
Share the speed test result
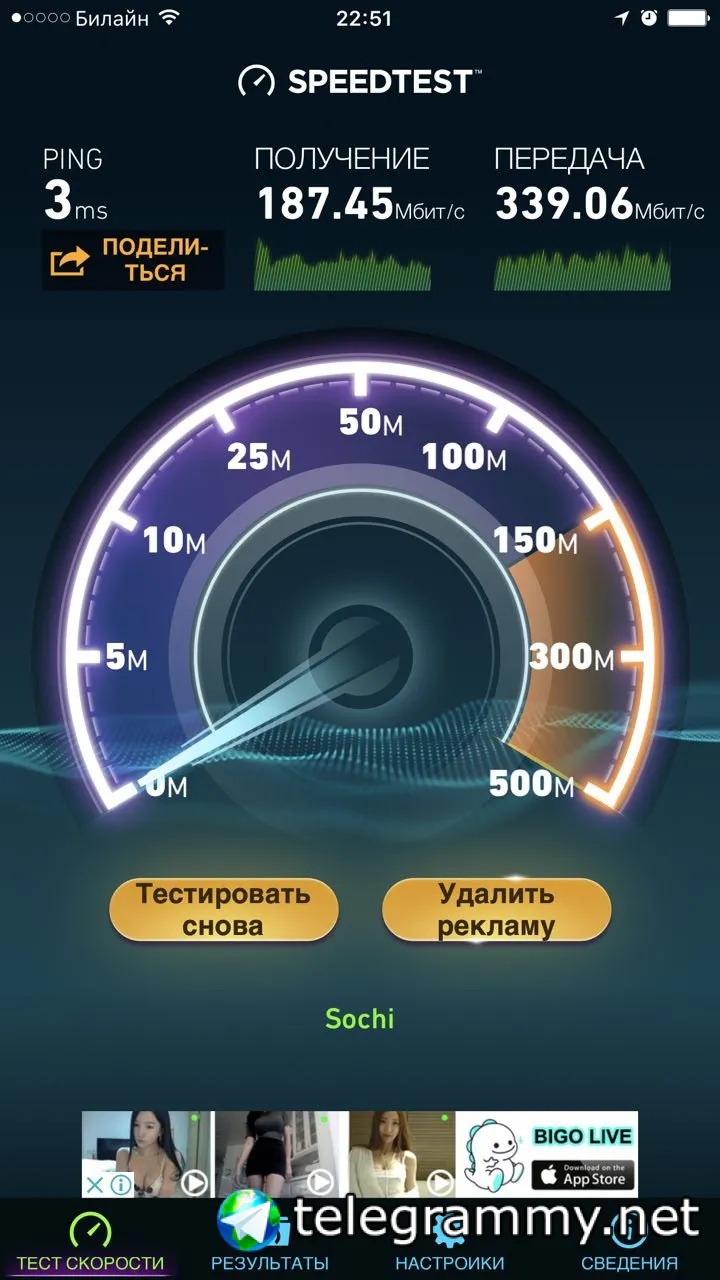[132, 260]
